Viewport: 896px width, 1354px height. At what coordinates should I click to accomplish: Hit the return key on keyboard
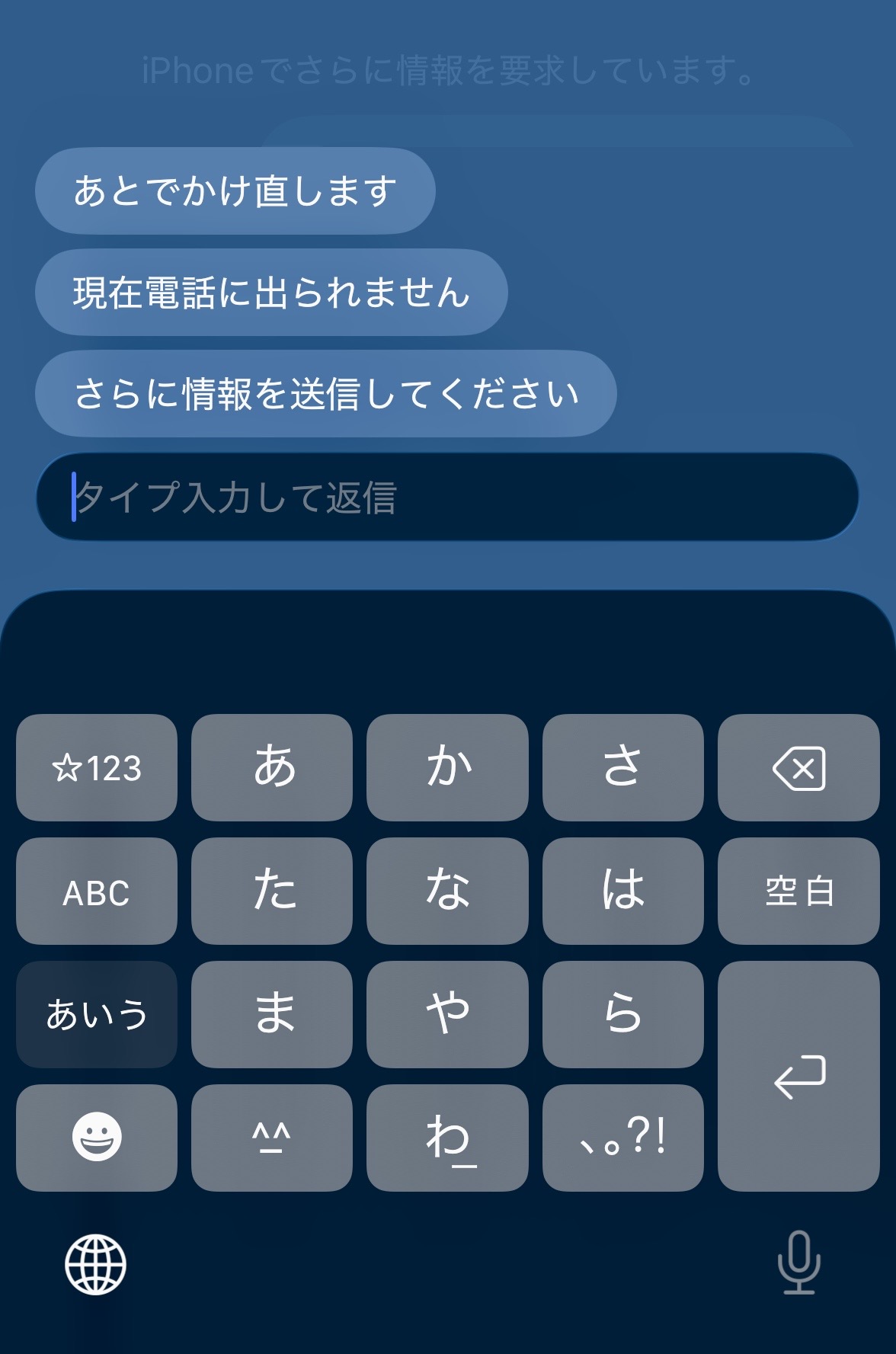point(798,1076)
